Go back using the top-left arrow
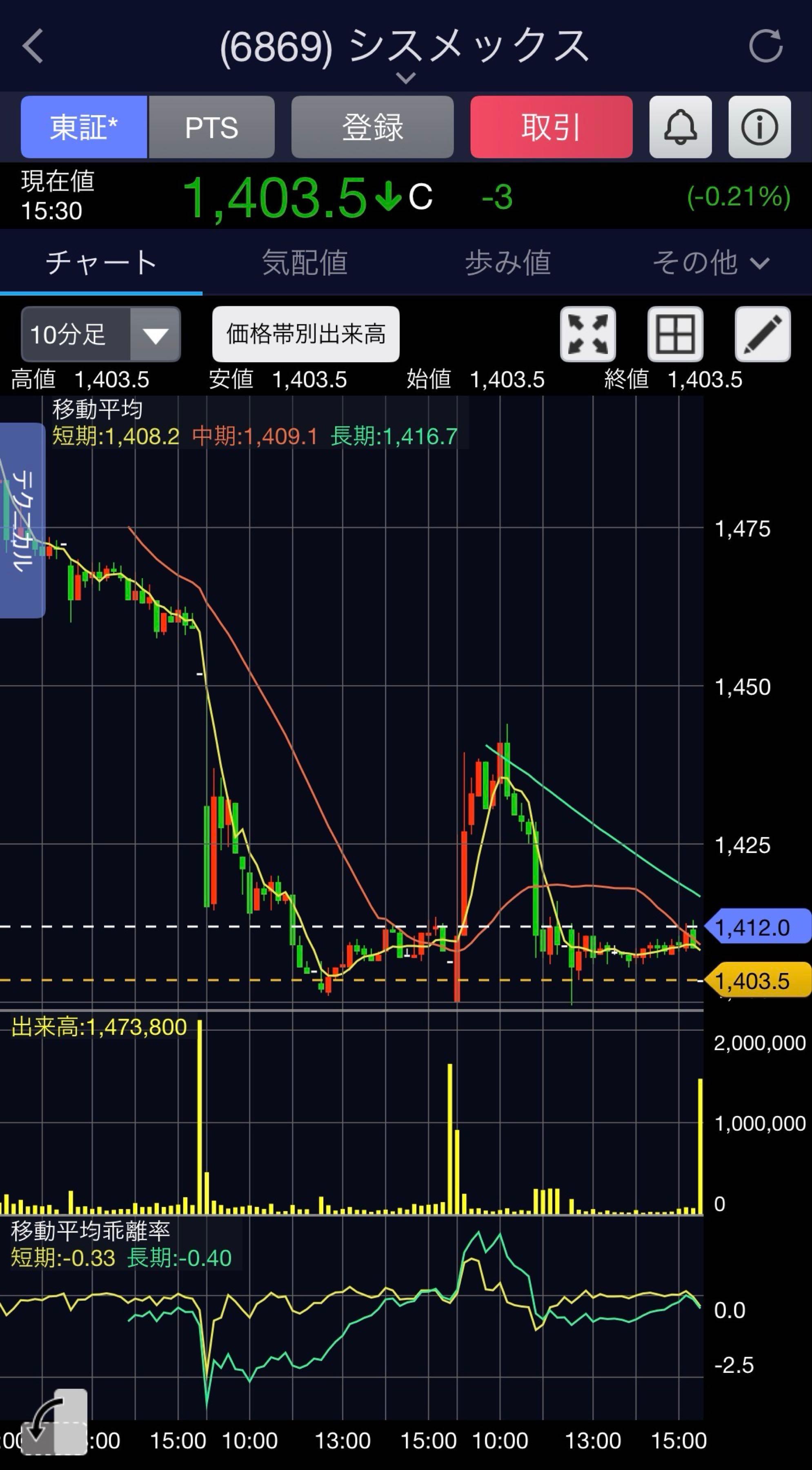The width and height of the screenshot is (812, 1470). pyautogui.click(x=33, y=46)
